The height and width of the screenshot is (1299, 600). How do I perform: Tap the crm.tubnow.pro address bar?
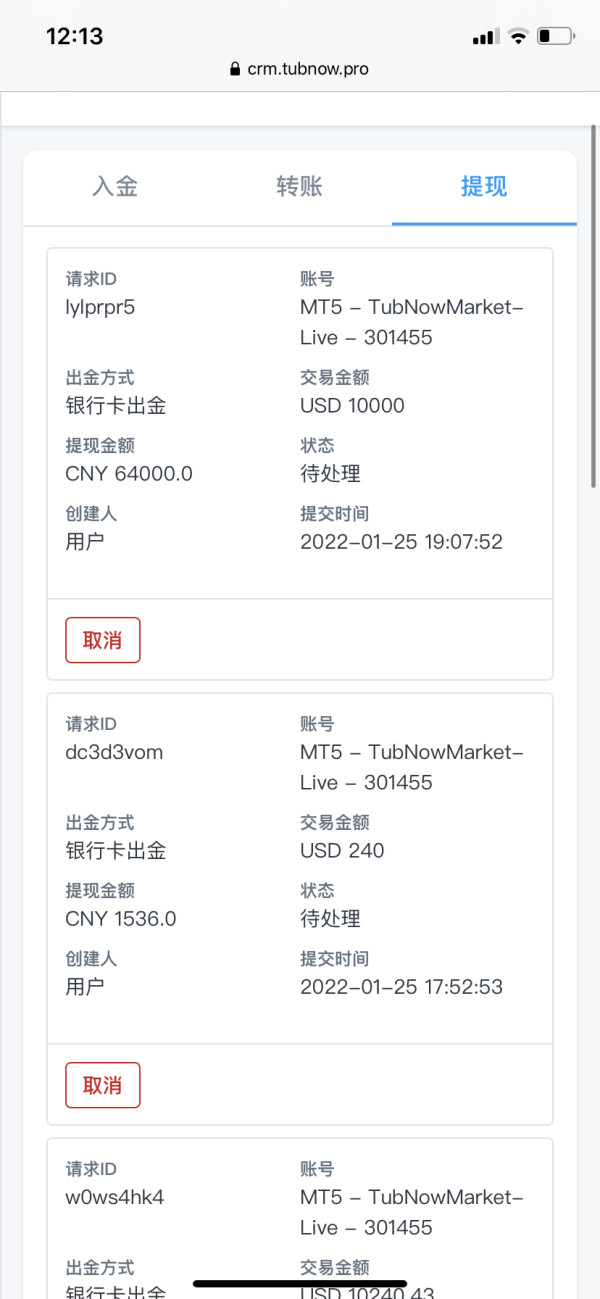299,69
